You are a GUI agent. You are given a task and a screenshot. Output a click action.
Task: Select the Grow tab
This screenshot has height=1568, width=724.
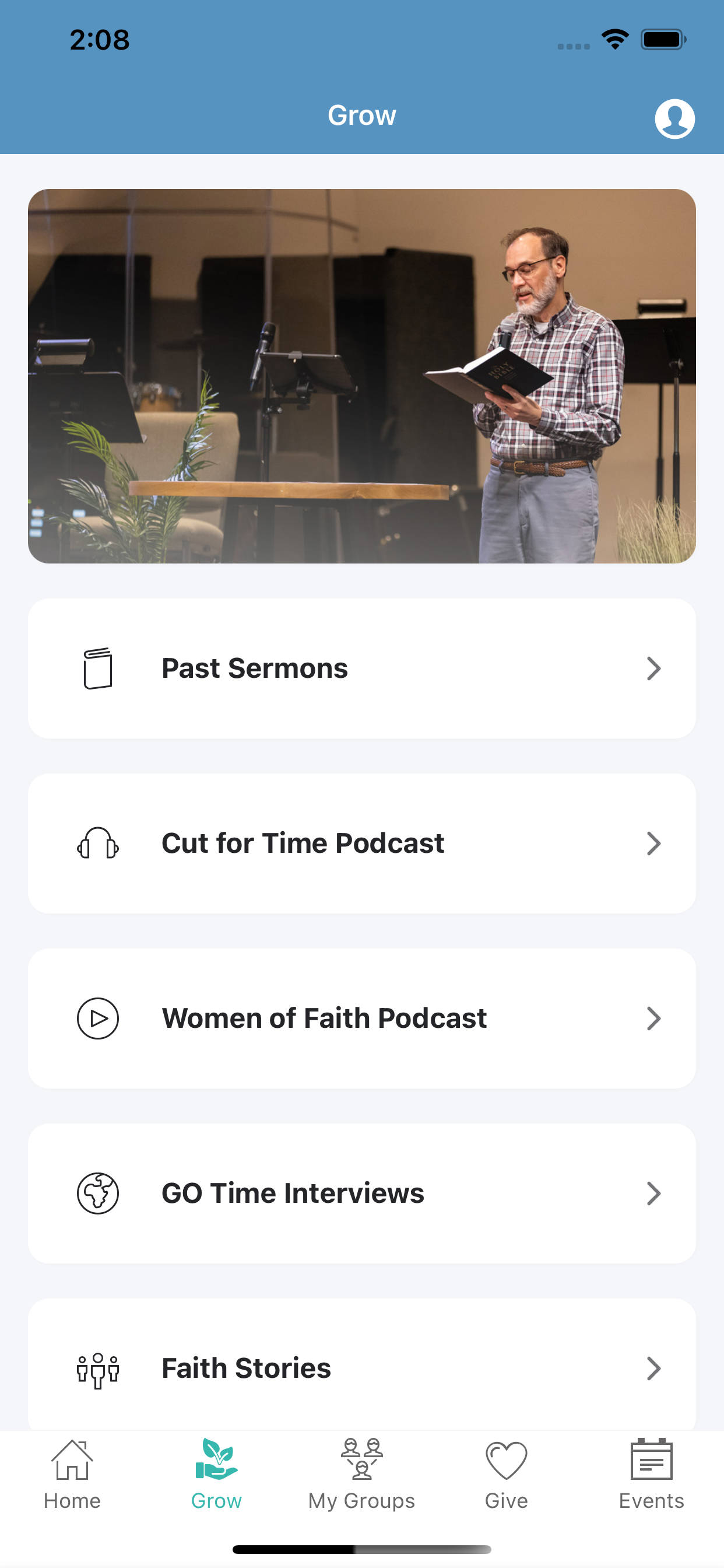217,1474
